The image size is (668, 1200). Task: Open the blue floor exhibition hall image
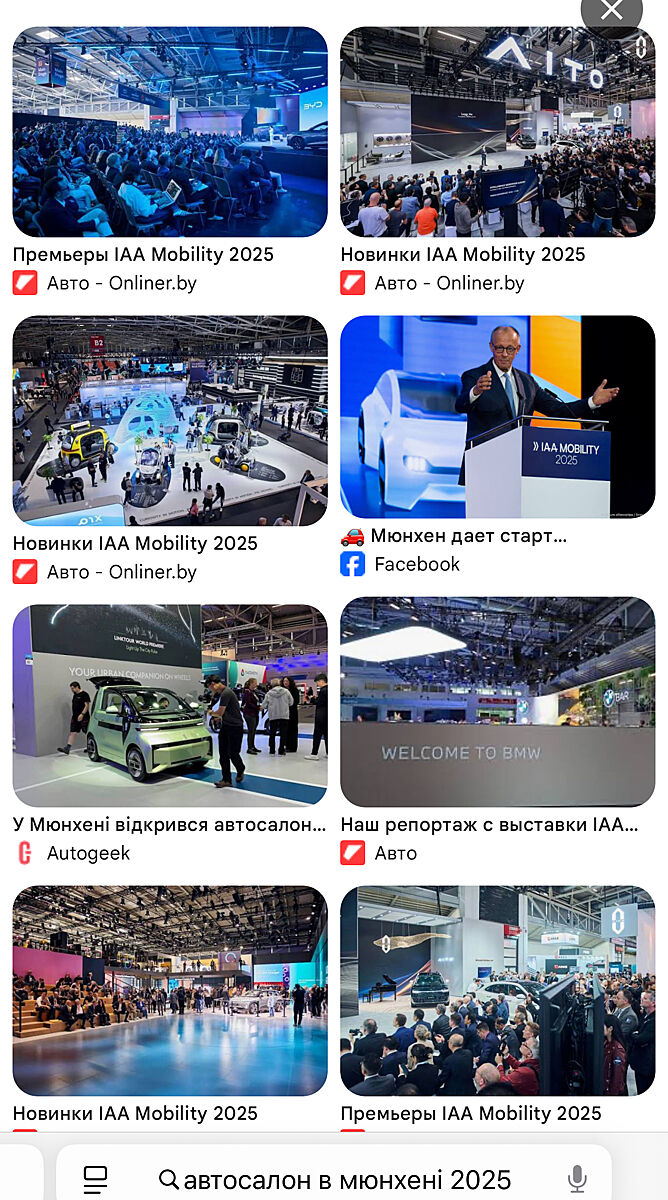170,990
